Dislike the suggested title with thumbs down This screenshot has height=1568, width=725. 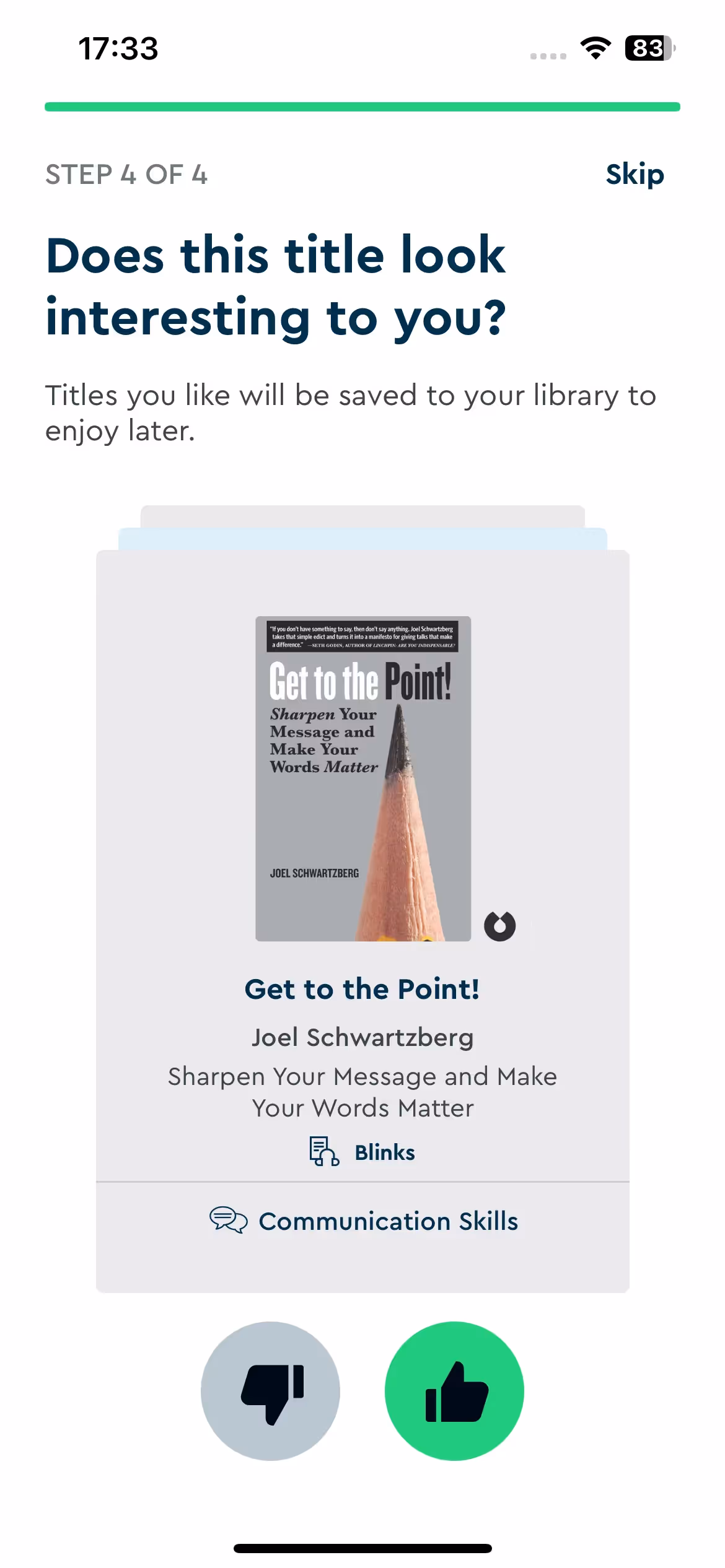click(270, 1391)
